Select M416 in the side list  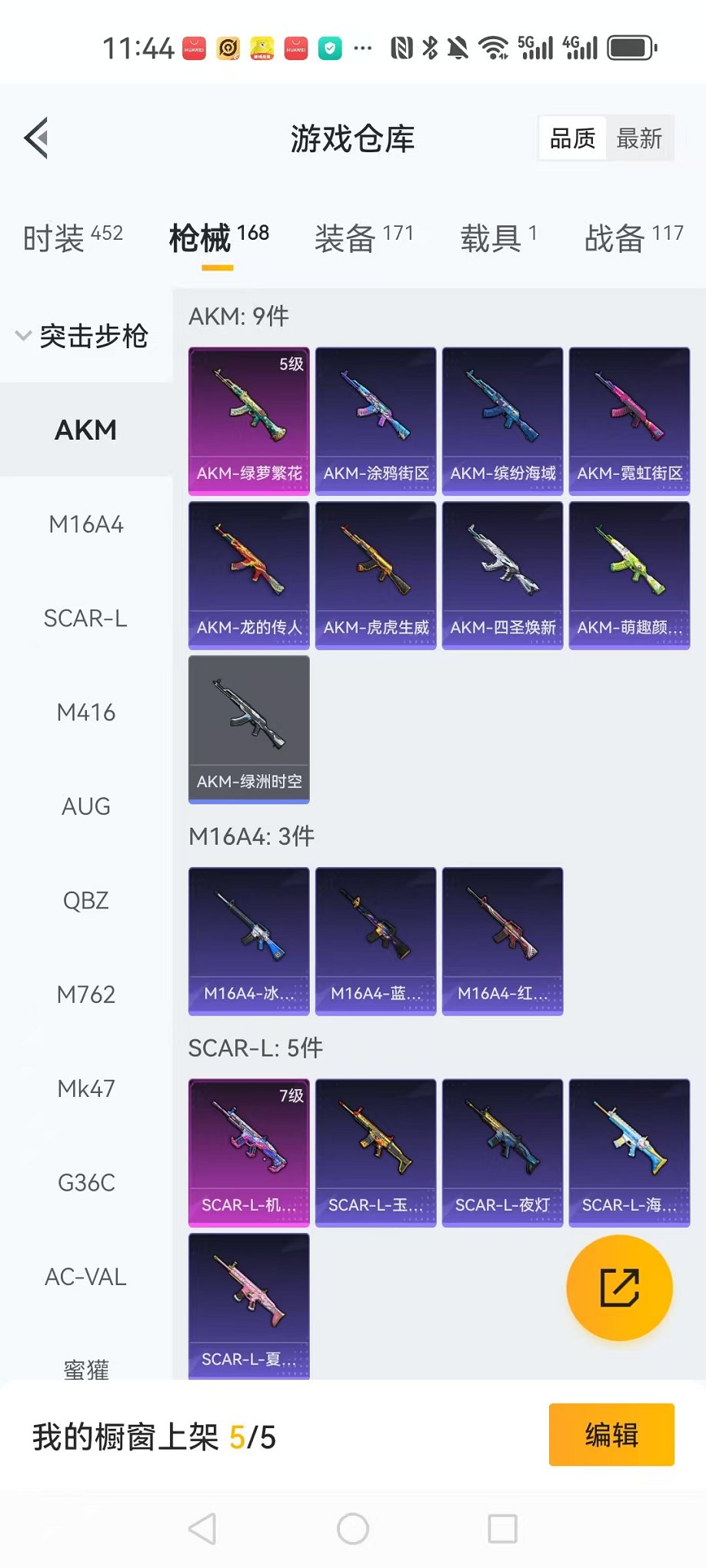pos(86,713)
